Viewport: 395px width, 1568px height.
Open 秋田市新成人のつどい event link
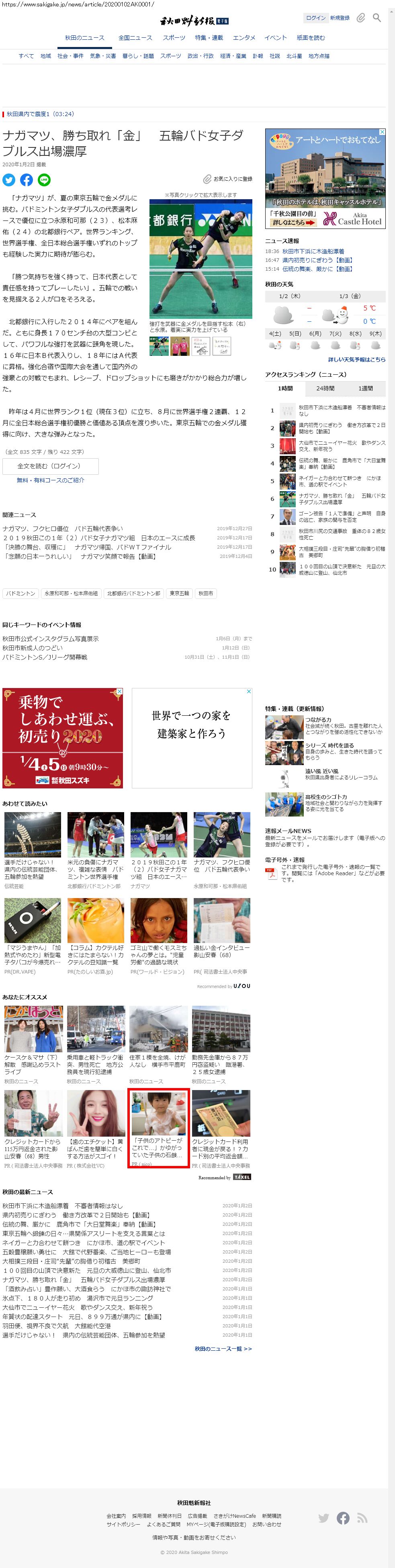[32, 648]
